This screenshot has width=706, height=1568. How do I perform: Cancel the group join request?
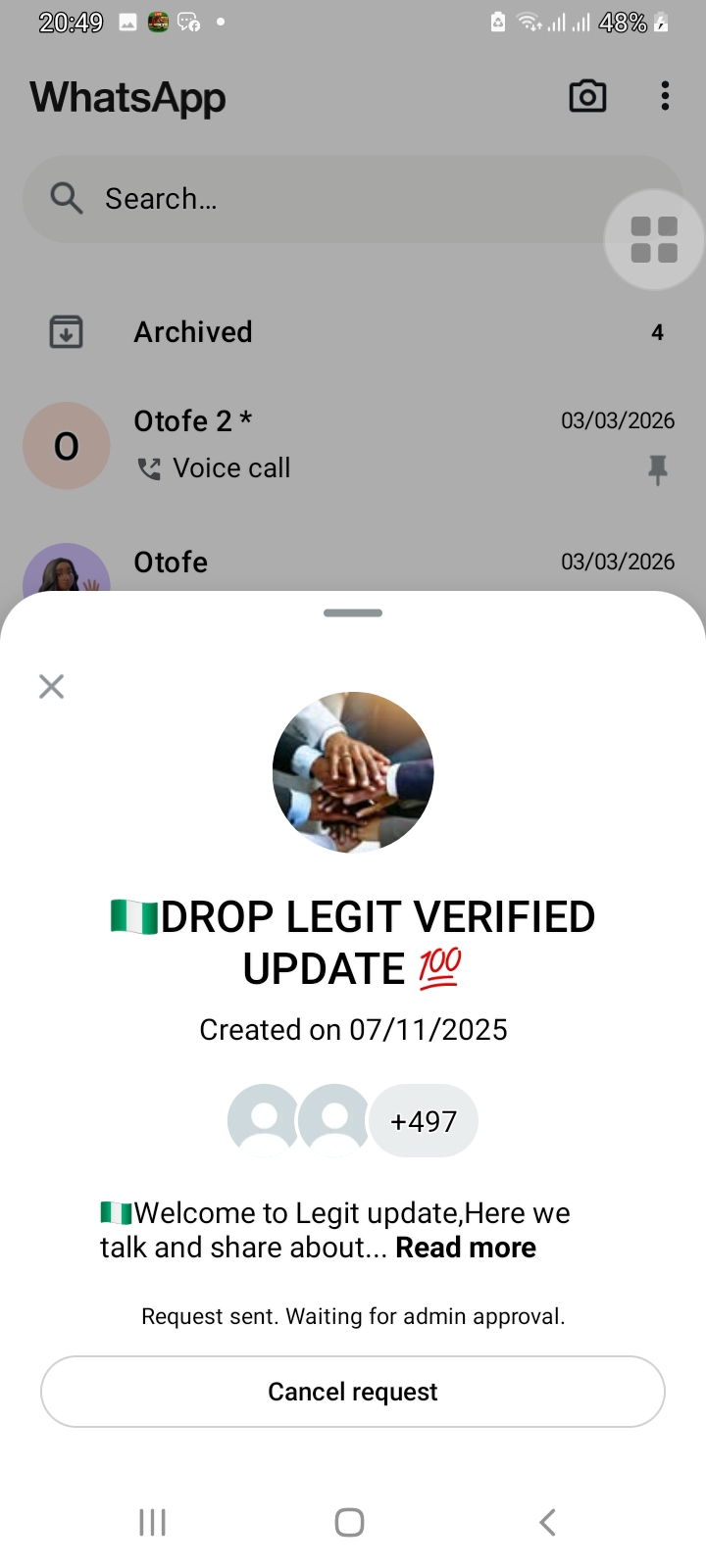(353, 1392)
